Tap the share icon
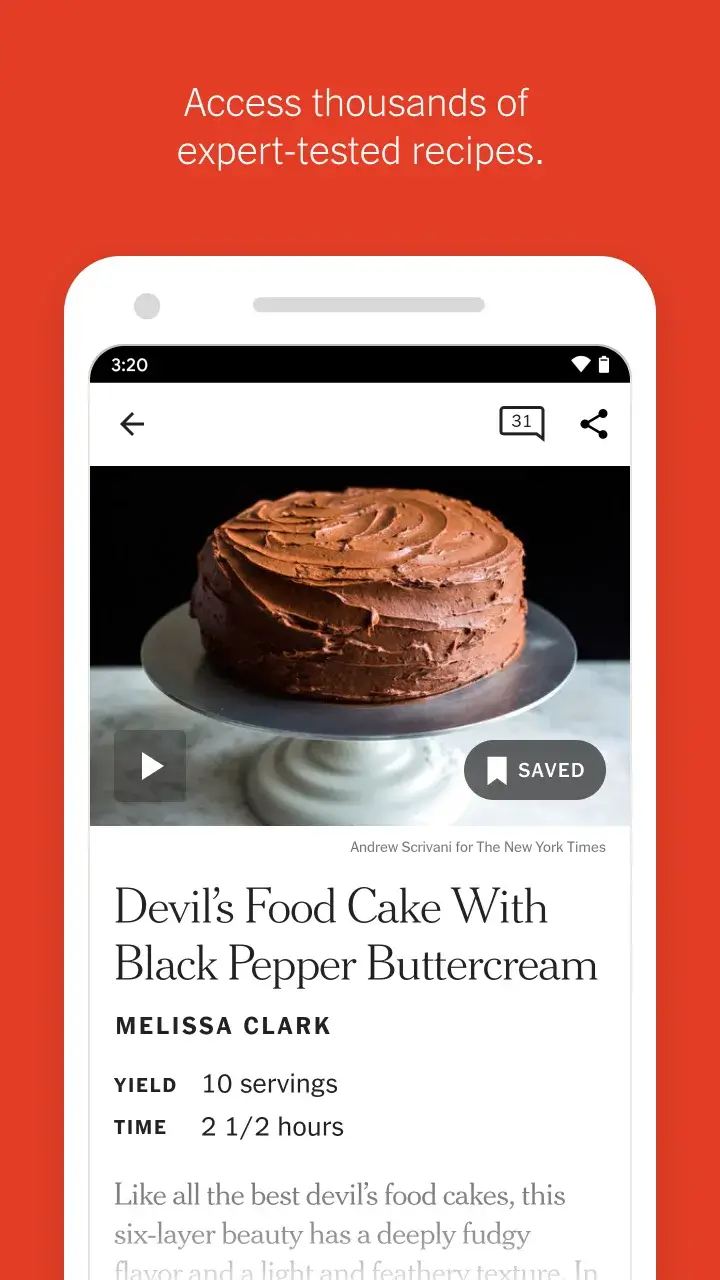The width and height of the screenshot is (720, 1280). pos(594,424)
